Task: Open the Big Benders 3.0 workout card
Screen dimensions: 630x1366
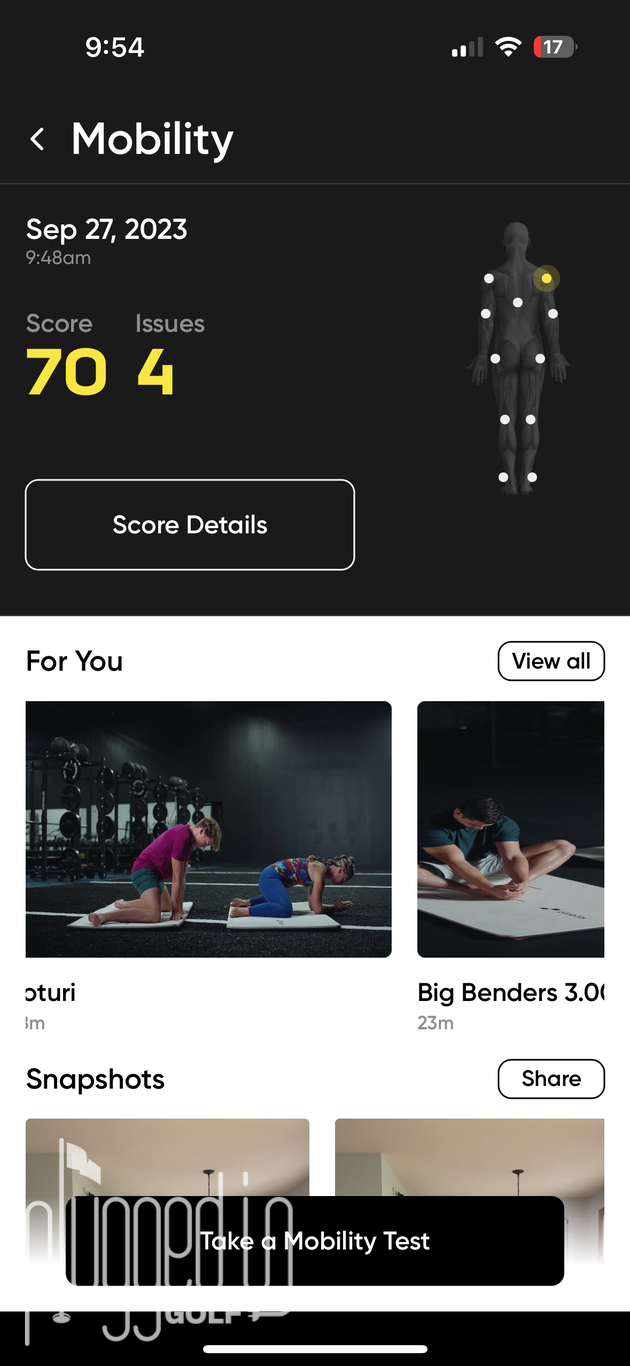Action: (510, 829)
